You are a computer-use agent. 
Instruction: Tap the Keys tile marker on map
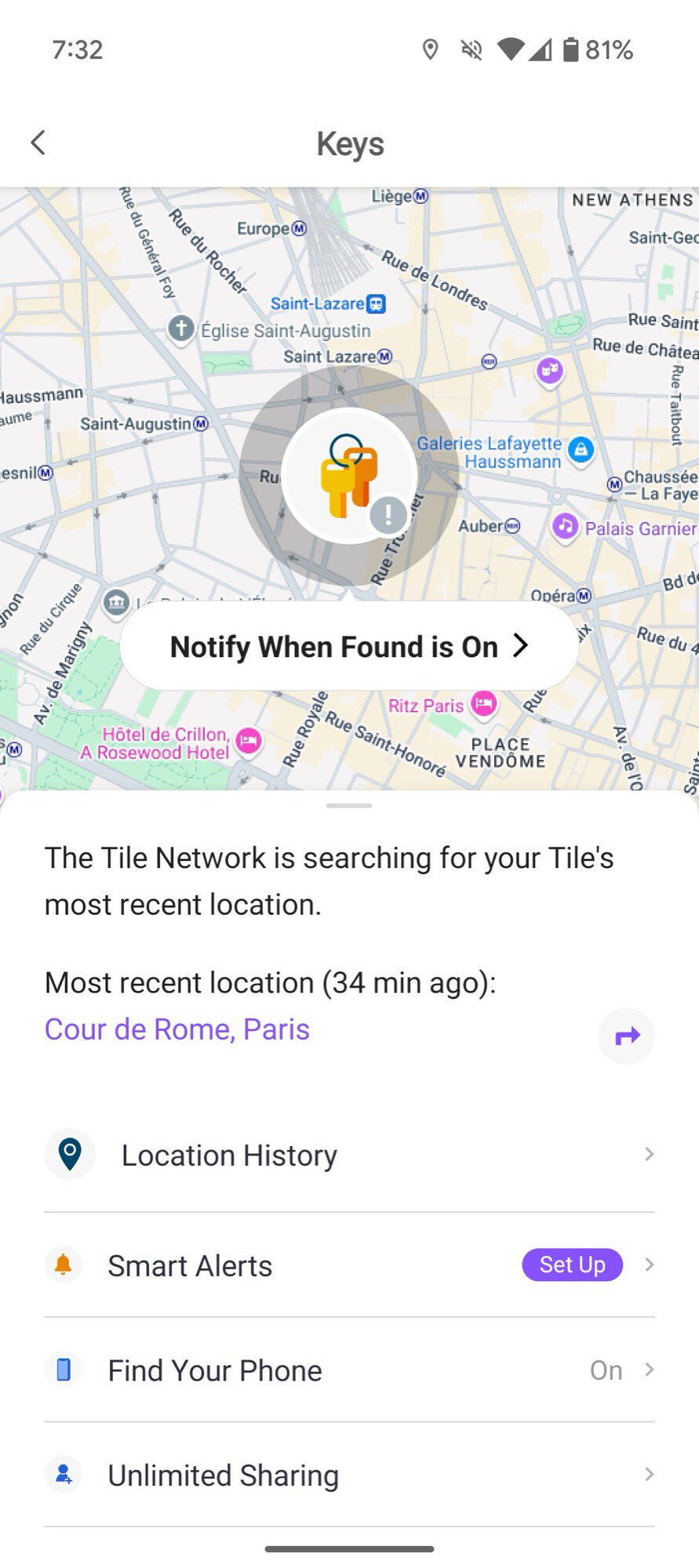[x=349, y=475]
